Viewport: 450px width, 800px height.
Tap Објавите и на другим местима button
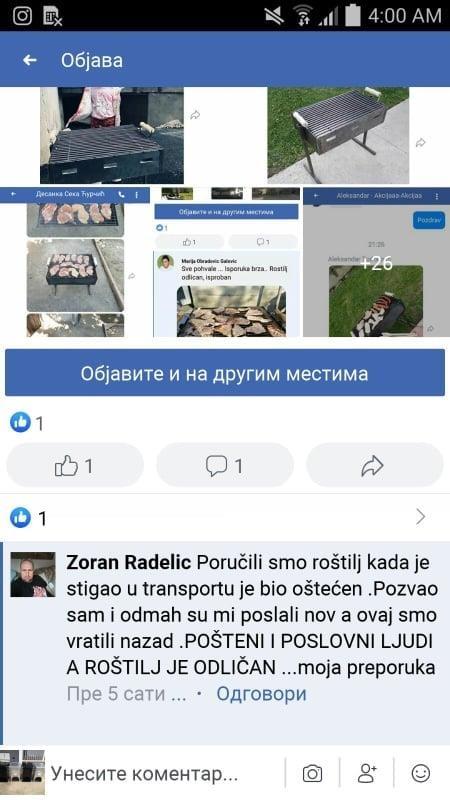point(225,373)
